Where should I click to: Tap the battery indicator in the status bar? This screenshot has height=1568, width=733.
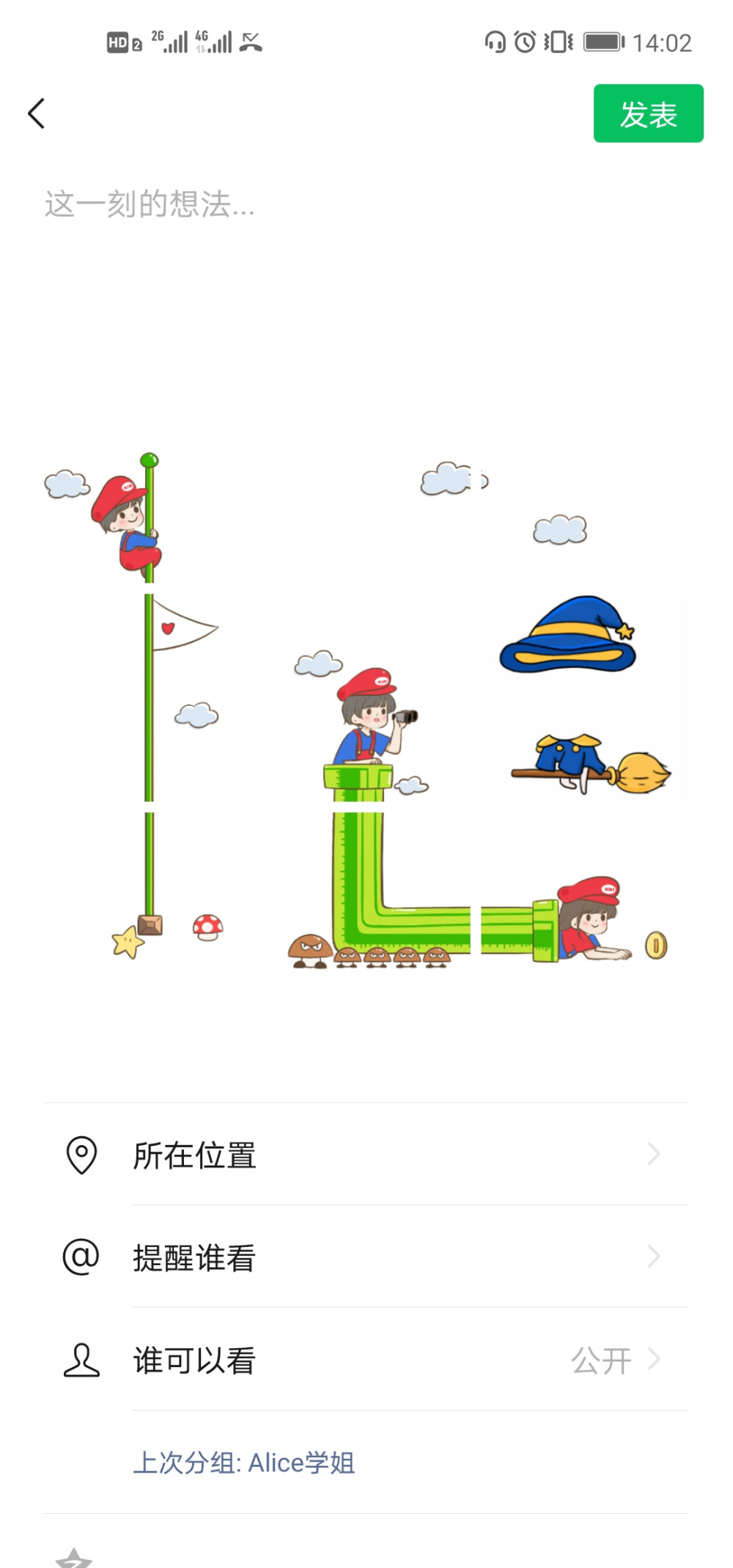(604, 42)
